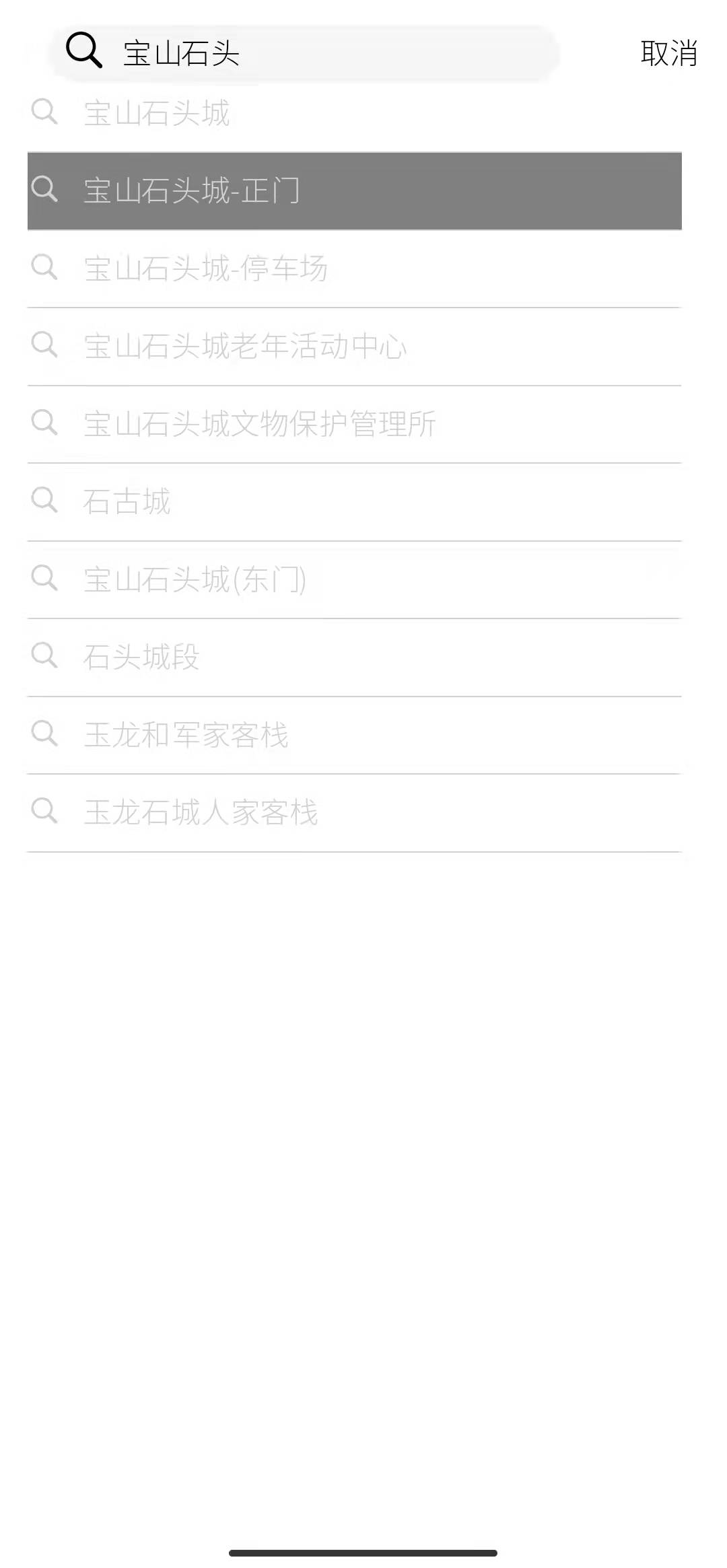
Task: Open 宝山石头城老年活动中心
Action: point(245,347)
